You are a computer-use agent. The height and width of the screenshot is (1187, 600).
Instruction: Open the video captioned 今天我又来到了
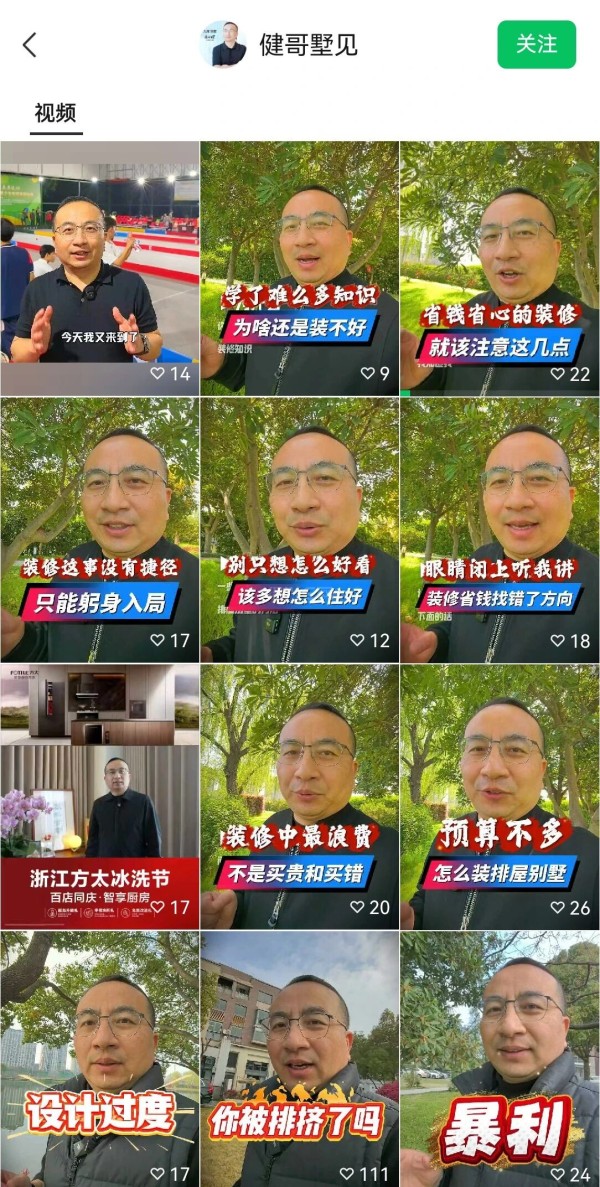coord(99,268)
